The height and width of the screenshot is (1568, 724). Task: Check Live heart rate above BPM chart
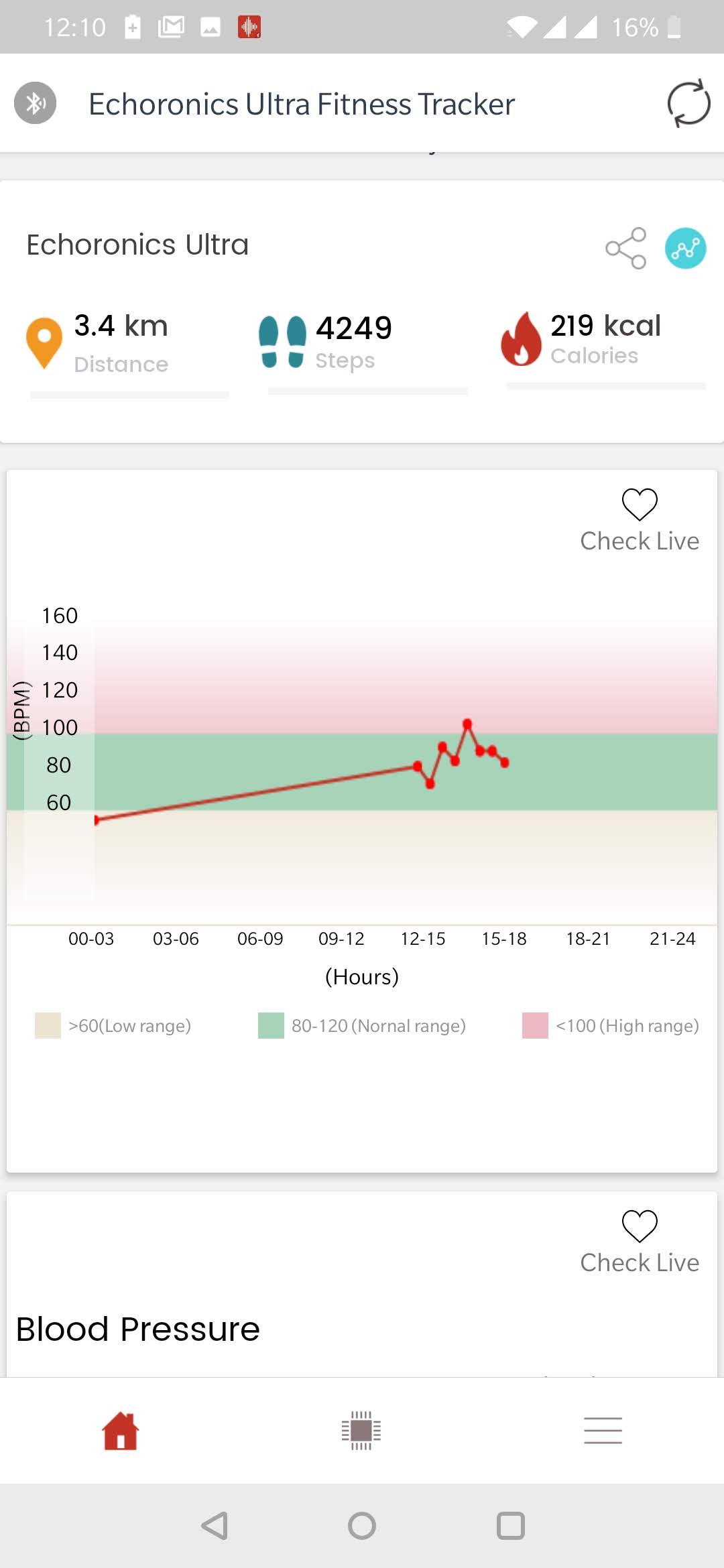[640, 521]
